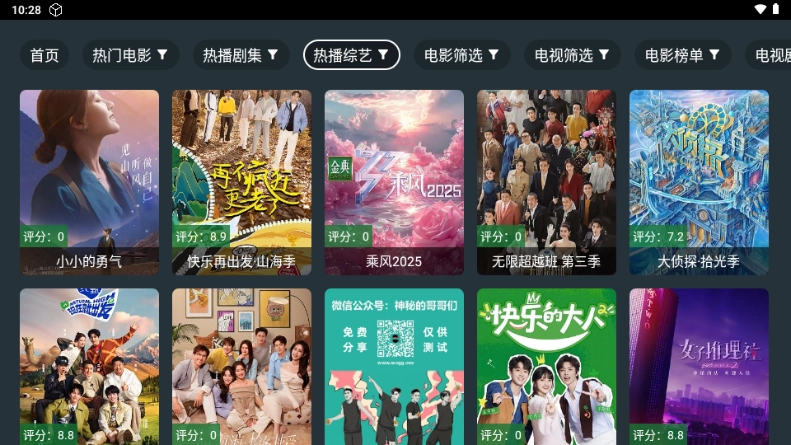Image resolution: width=791 pixels, height=445 pixels.
Task: Open the 快乐的大人 show card
Action: point(546,366)
